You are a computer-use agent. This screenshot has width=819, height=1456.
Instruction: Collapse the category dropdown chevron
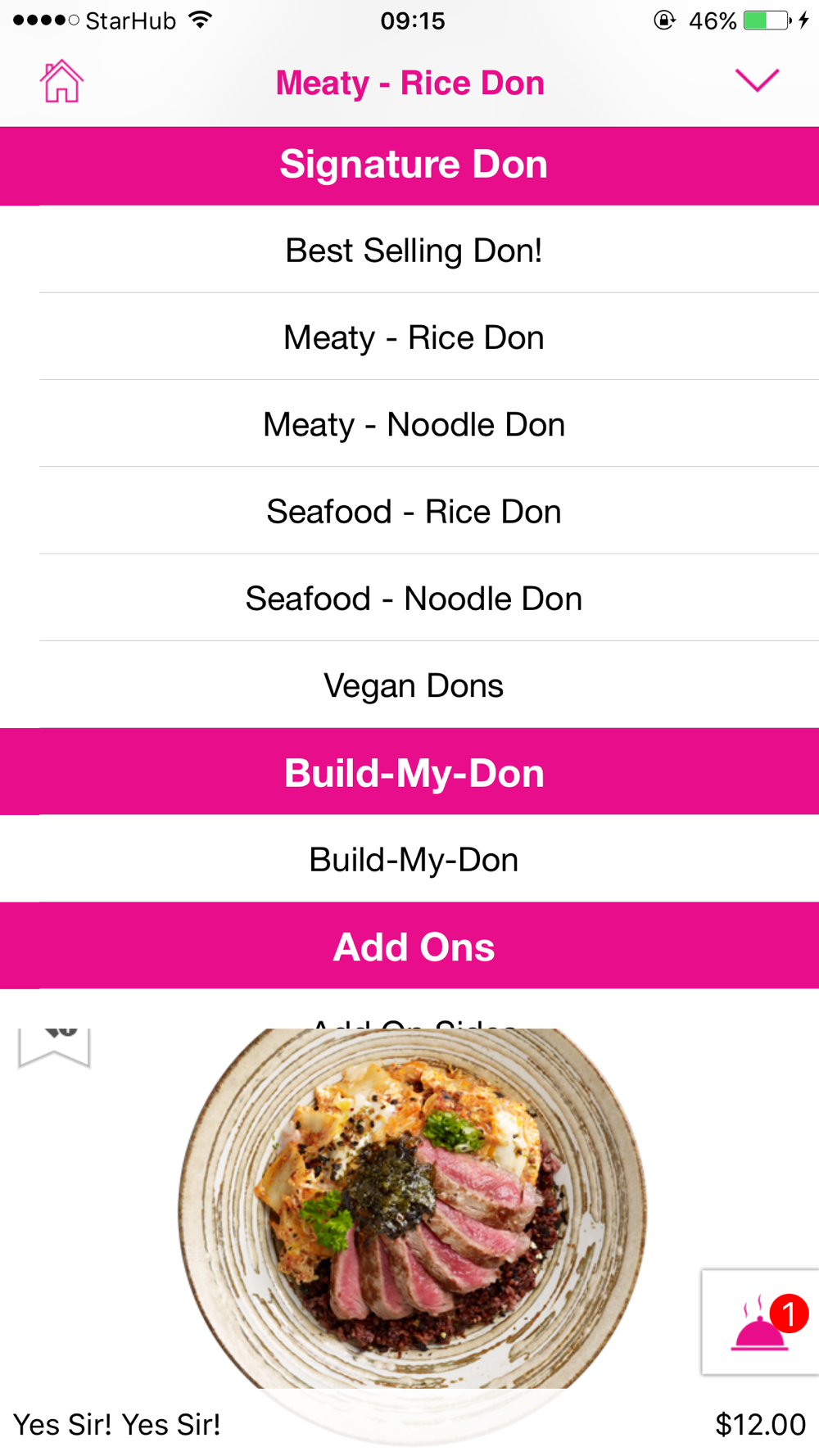click(x=757, y=80)
